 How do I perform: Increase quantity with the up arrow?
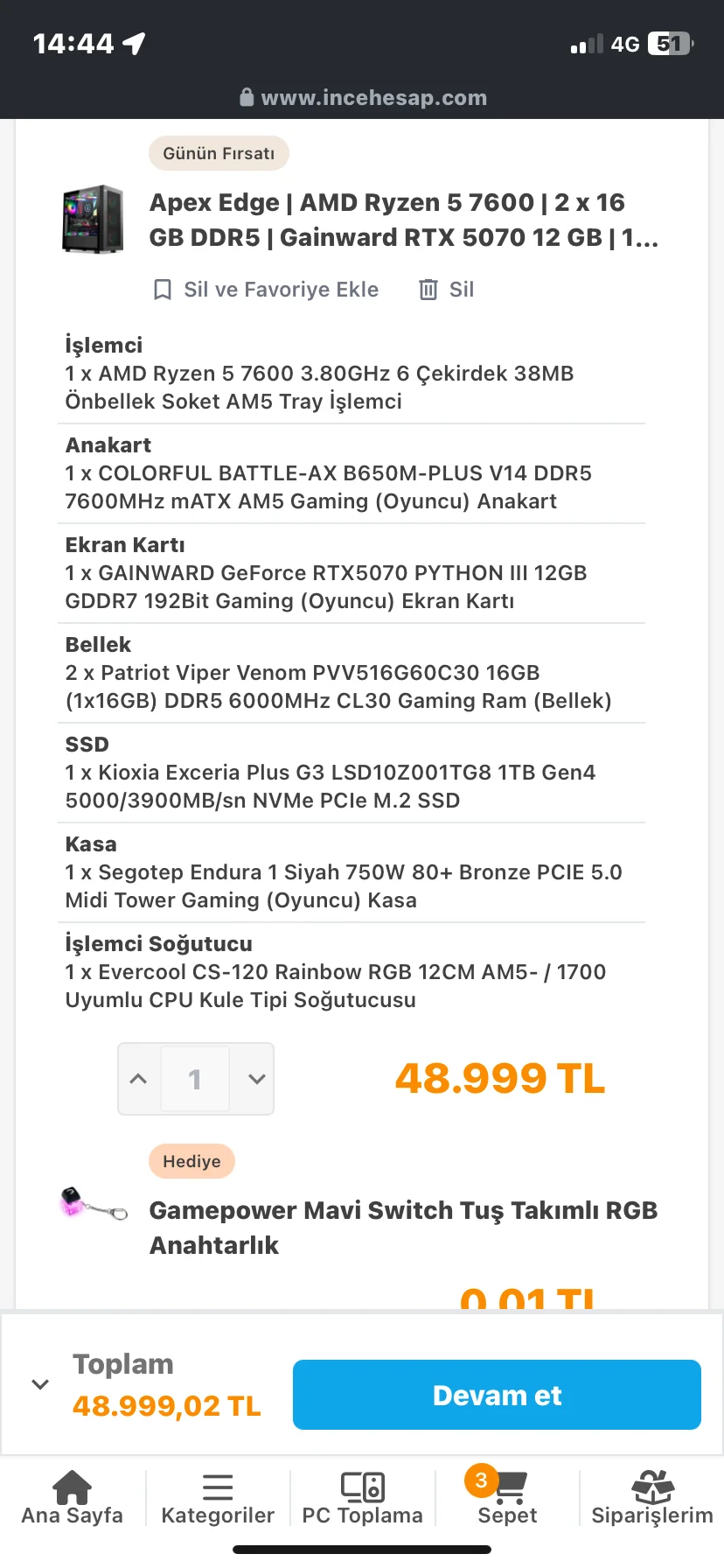pos(138,1079)
